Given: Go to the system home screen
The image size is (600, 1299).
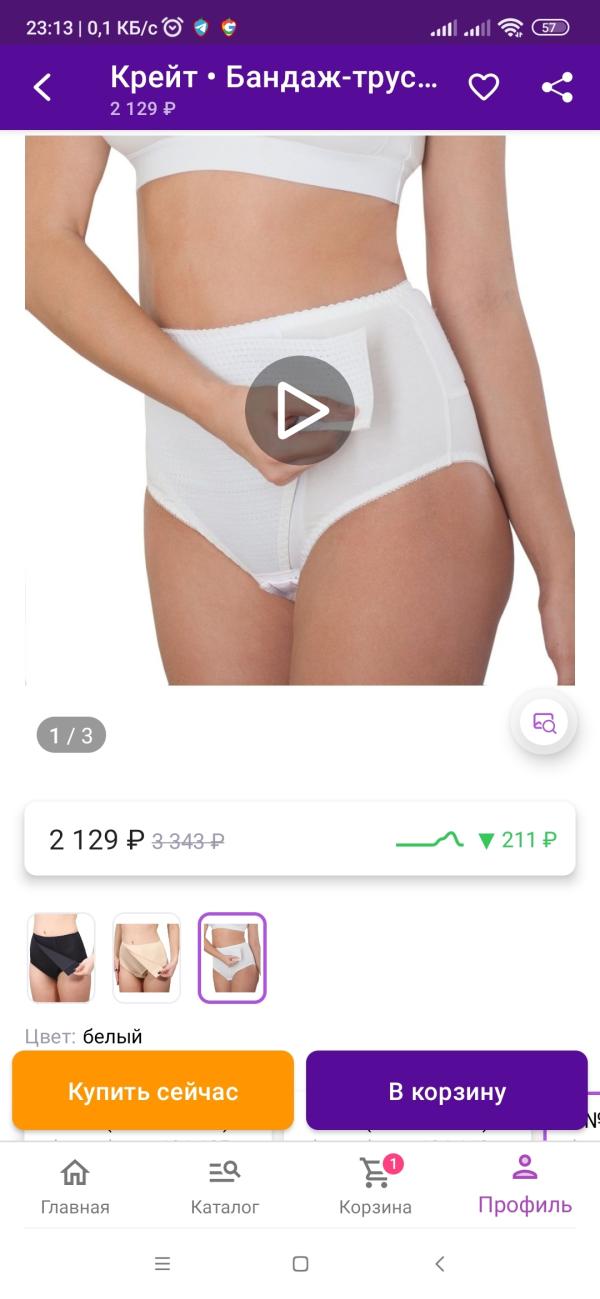Looking at the screenshot, I should (300, 1264).
